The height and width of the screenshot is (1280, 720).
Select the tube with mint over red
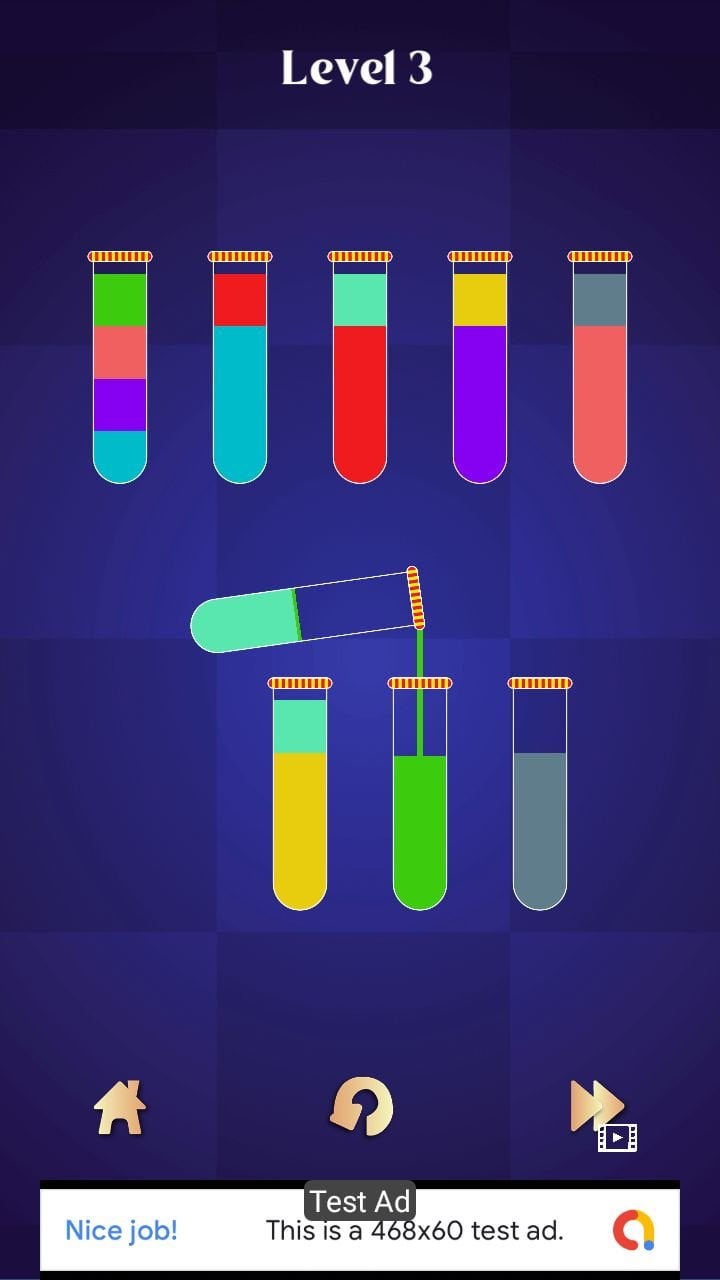click(x=360, y=370)
